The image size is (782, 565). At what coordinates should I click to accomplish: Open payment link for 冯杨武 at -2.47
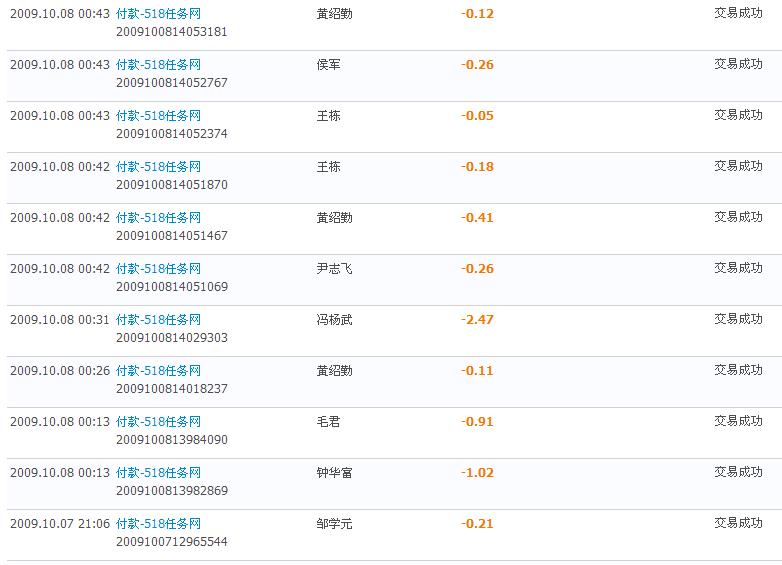pyautogui.click(x=158, y=320)
